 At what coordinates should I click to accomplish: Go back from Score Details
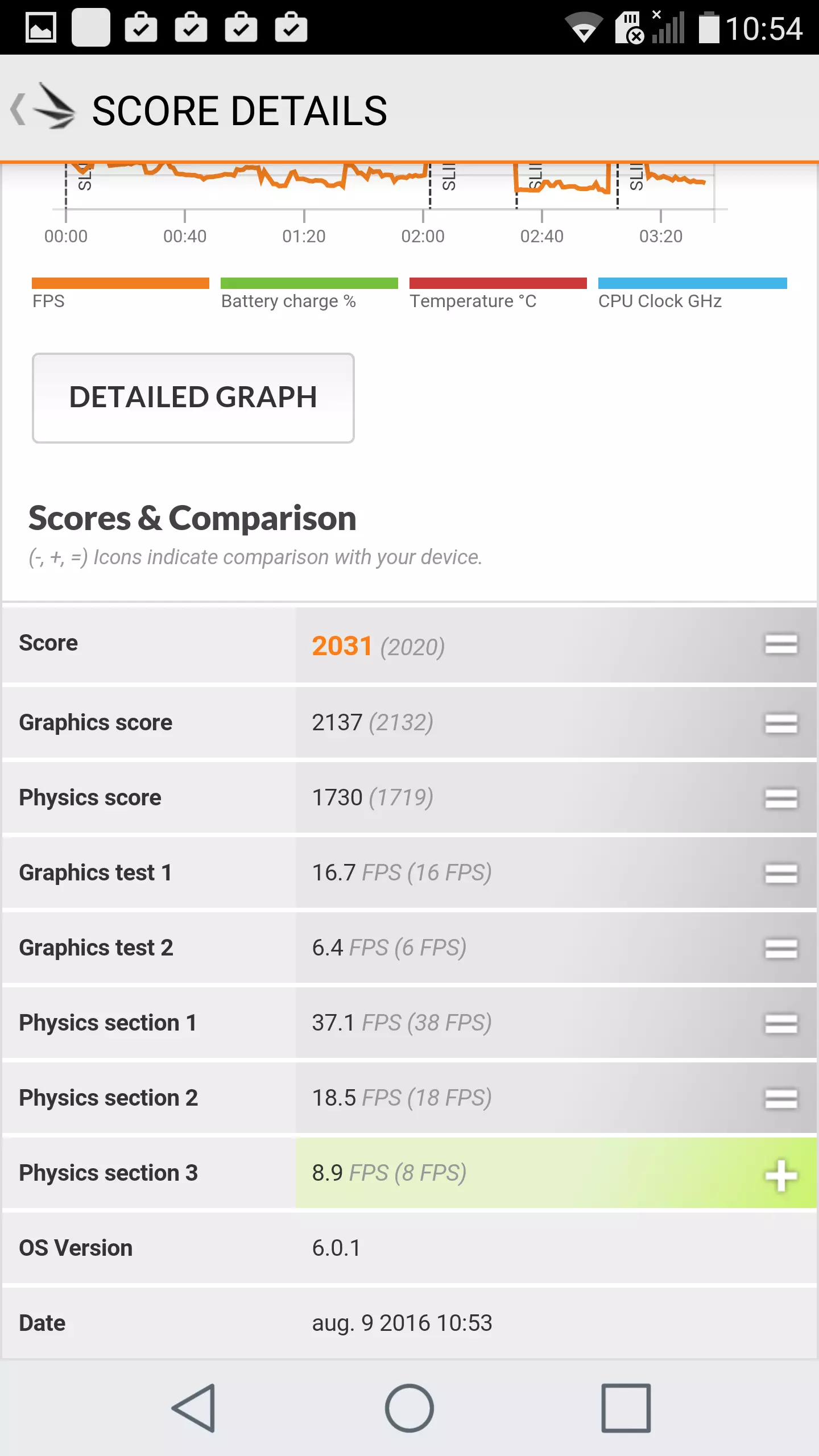point(42,108)
